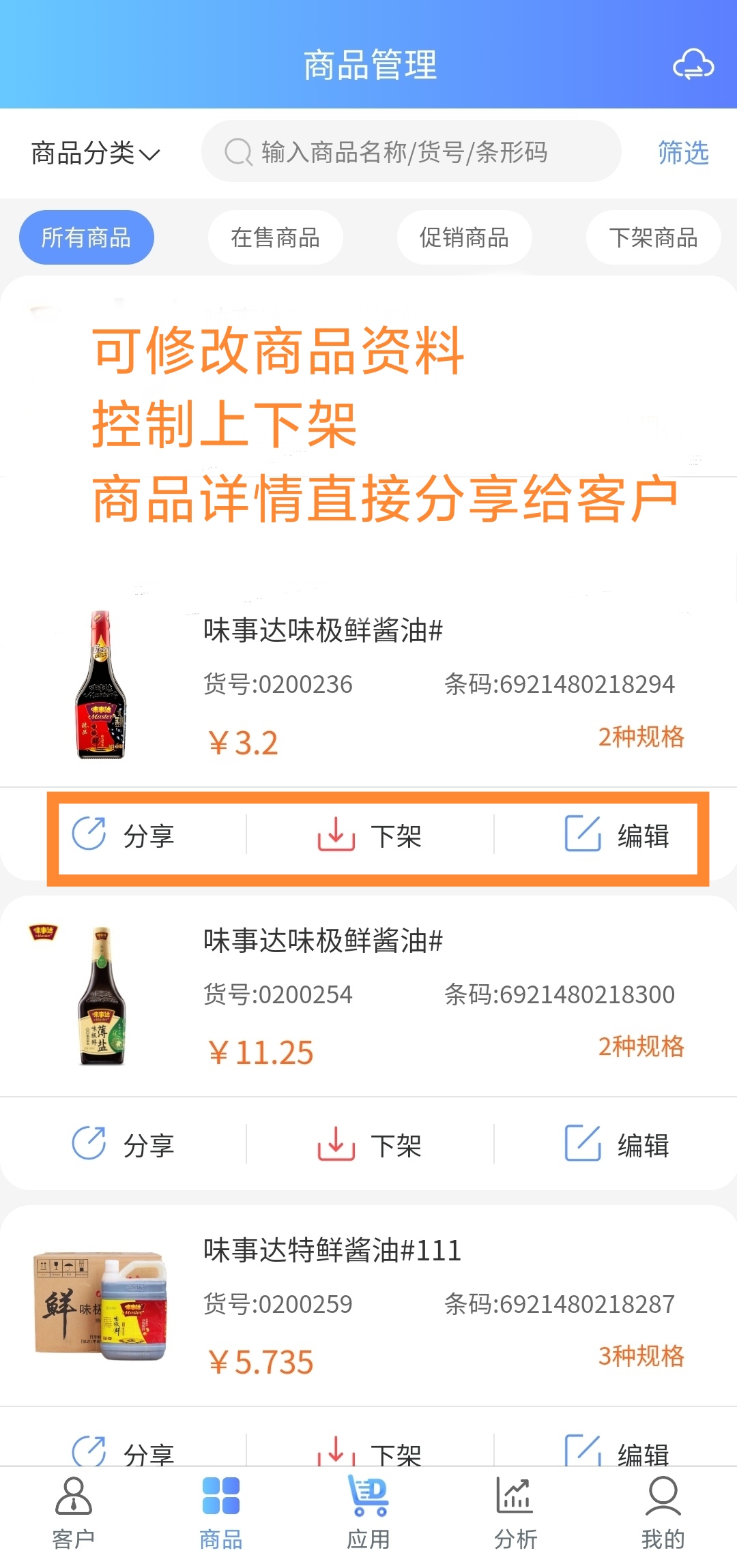Share the product with 货号 0200254

(x=124, y=1144)
